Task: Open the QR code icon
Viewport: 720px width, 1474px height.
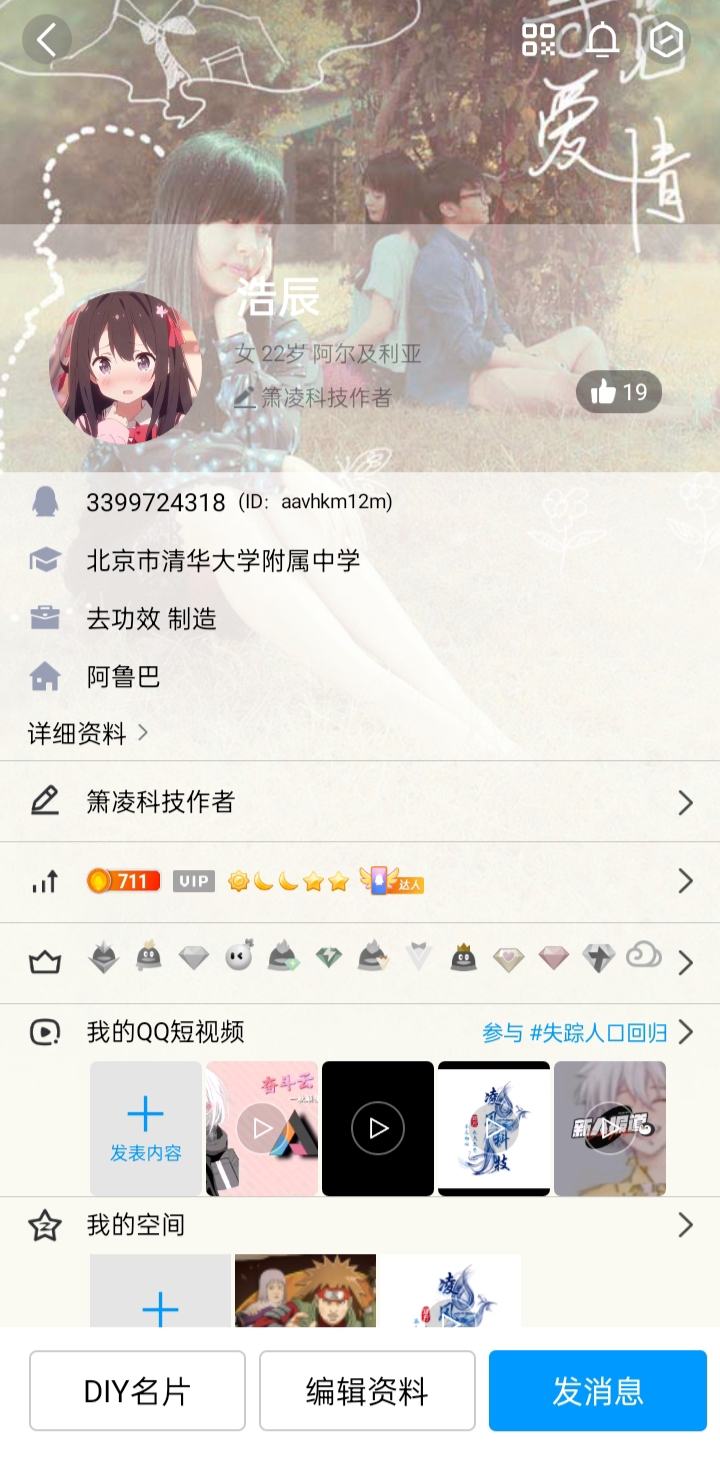Action: (x=538, y=40)
